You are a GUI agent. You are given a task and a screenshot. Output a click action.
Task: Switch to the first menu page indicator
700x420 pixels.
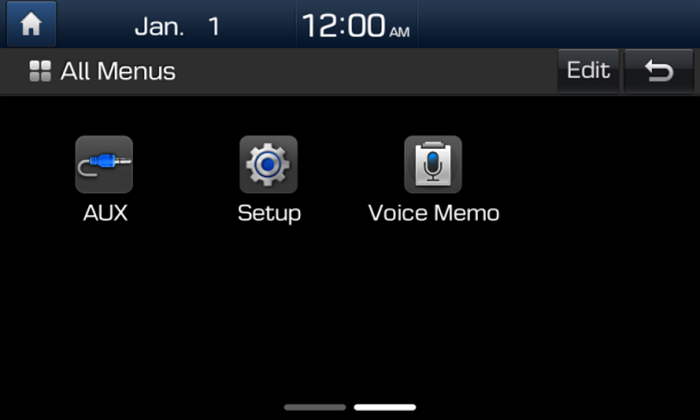click(315, 407)
